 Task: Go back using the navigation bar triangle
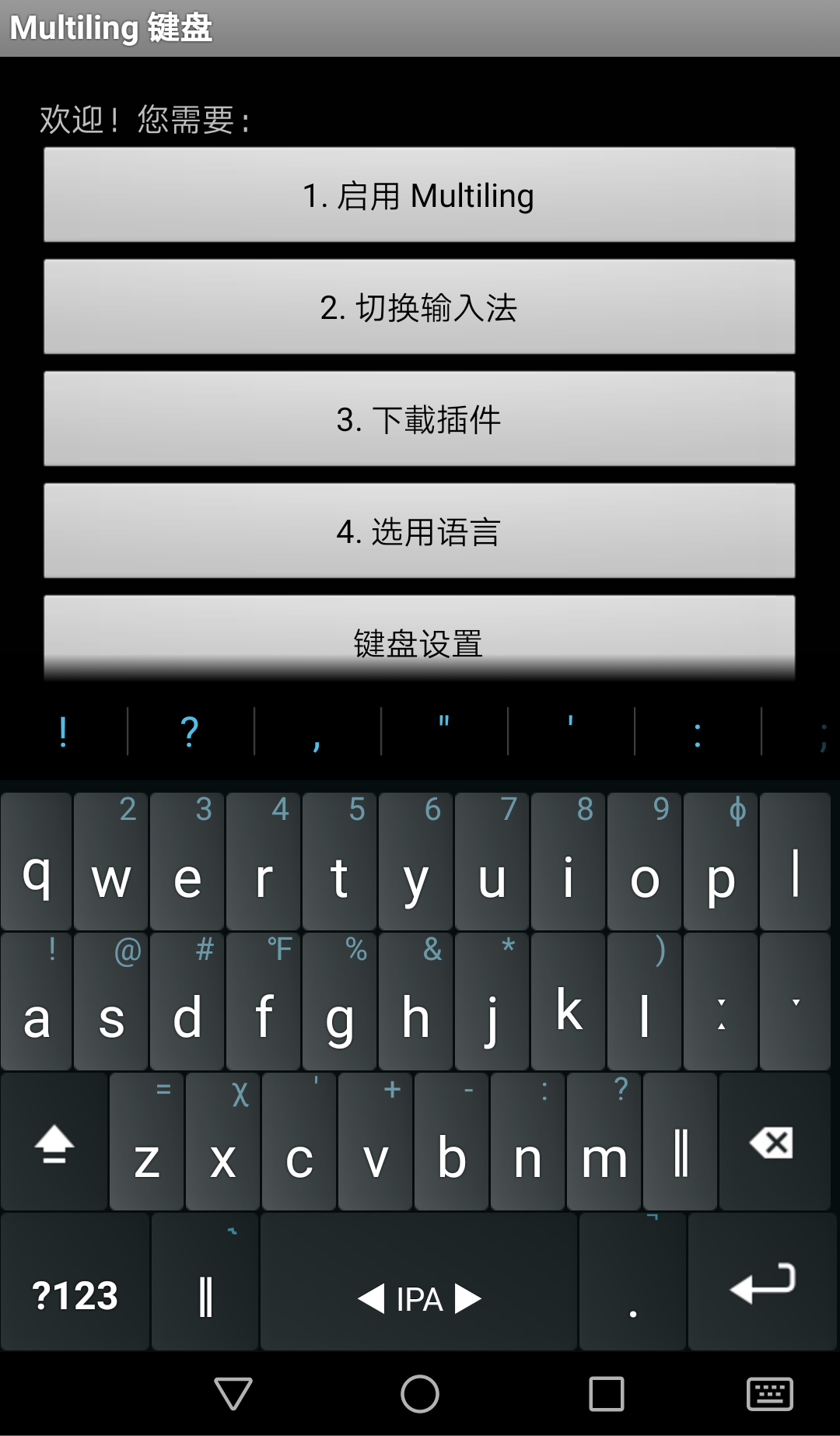(x=233, y=1394)
